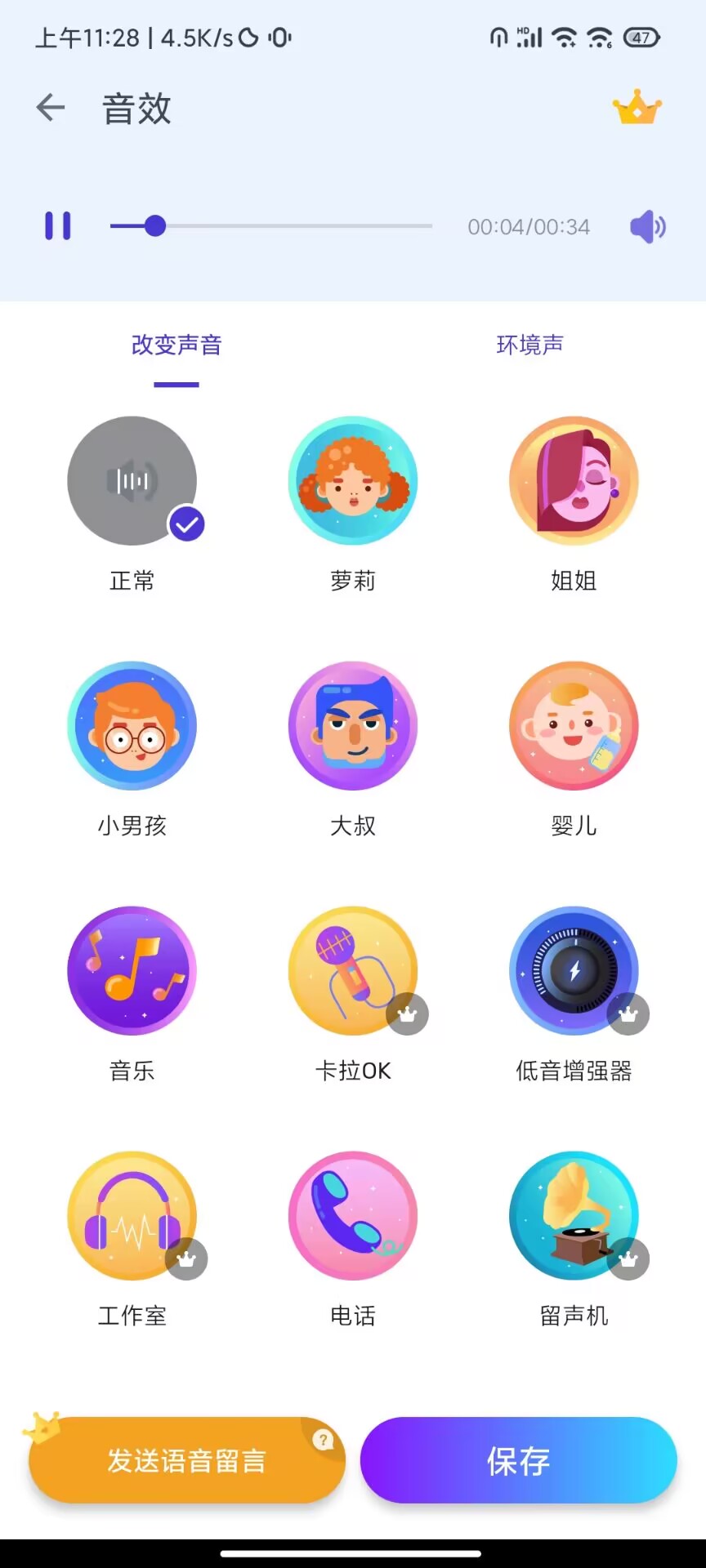Viewport: 706px width, 1568px height.
Task: Try the 婴儿 voice effect
Action: click(574, 726)
